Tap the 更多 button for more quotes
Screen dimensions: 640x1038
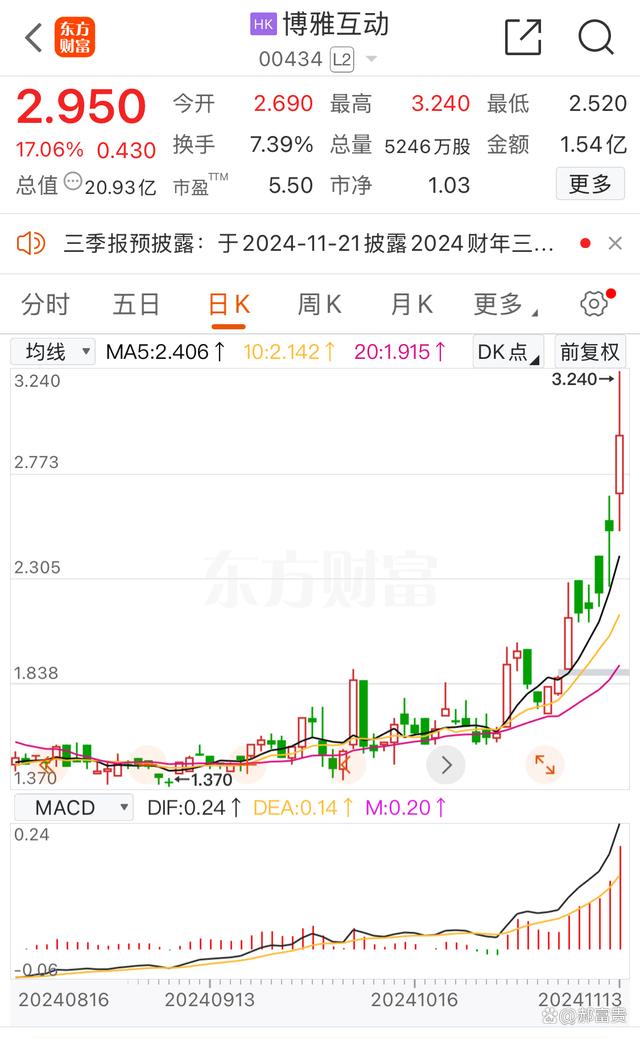590,183
